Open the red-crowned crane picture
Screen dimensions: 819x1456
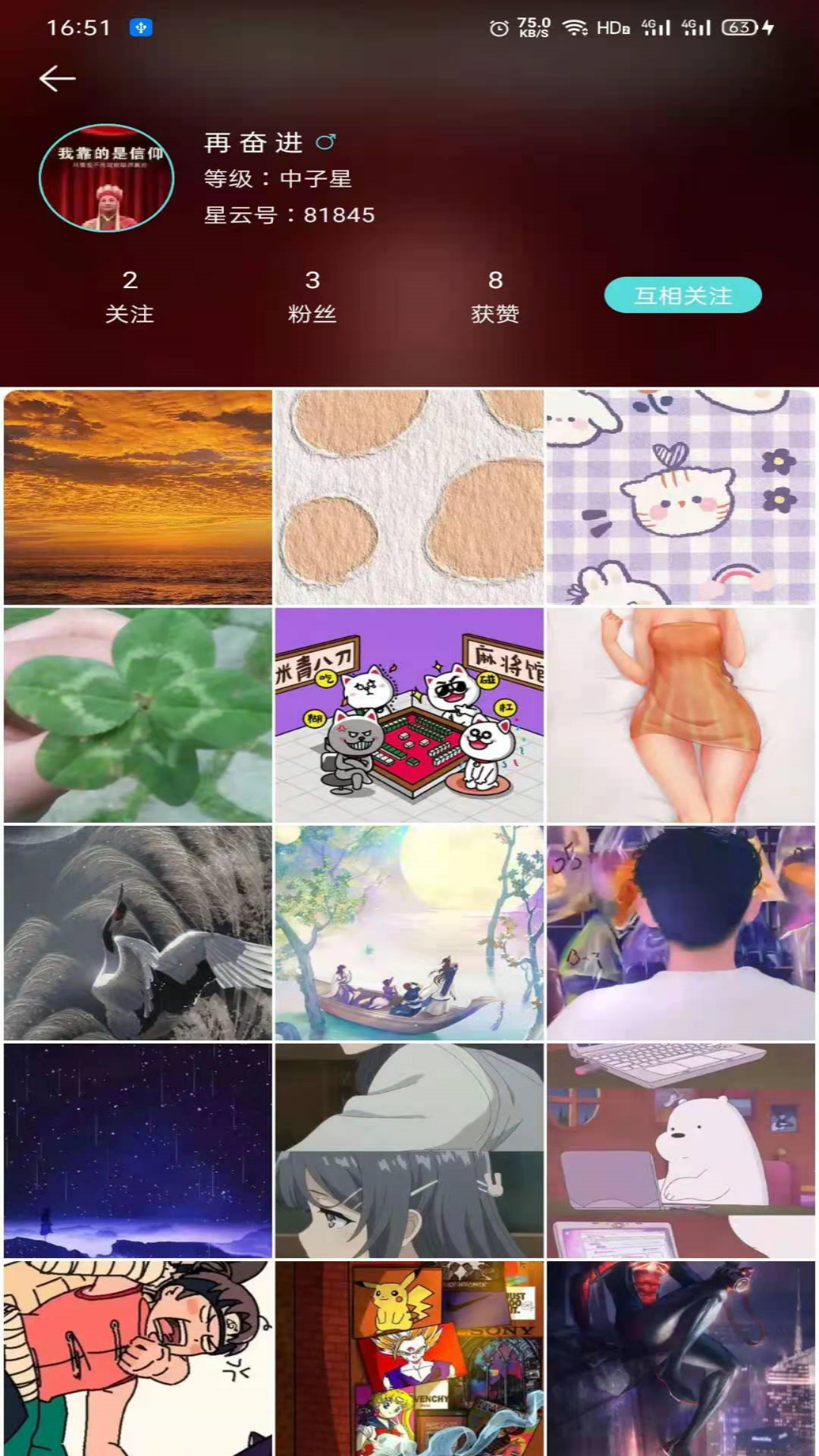coord(138,932)
